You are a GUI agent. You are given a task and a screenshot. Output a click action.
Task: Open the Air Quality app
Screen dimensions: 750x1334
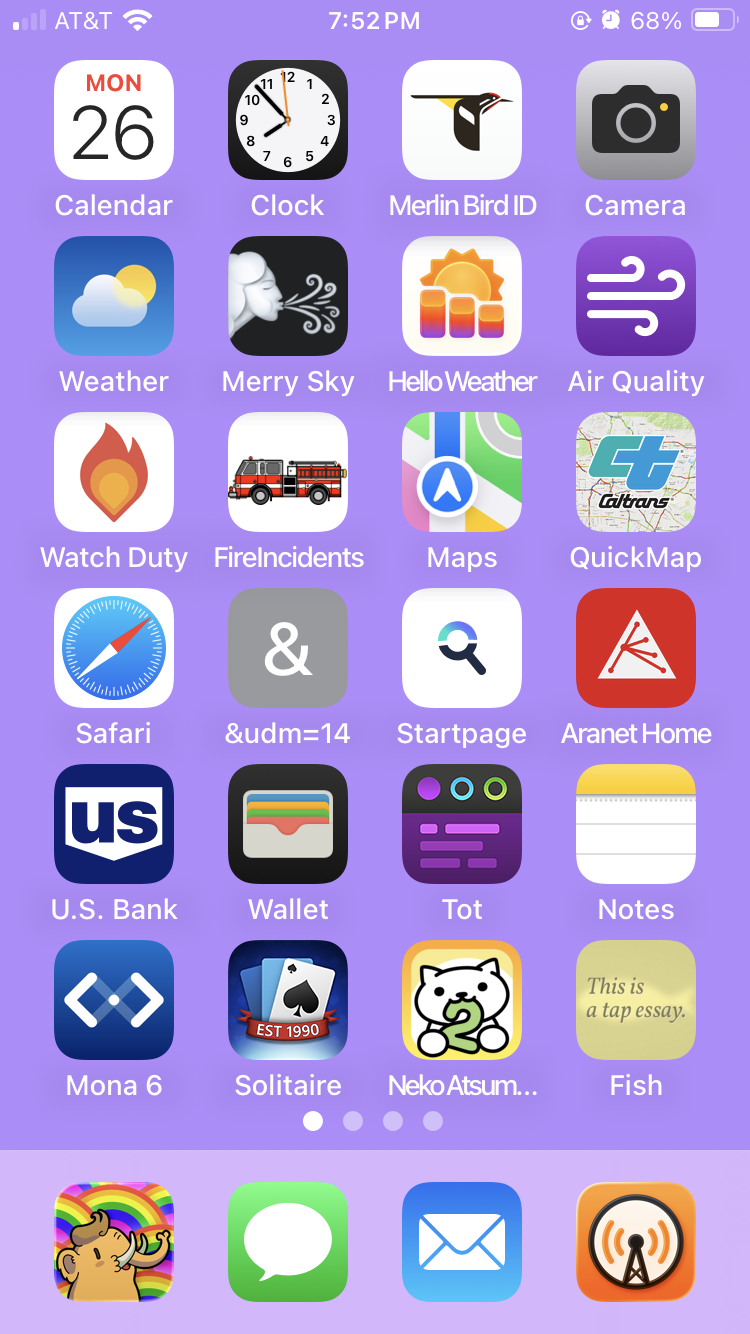[x=635, y=296]
